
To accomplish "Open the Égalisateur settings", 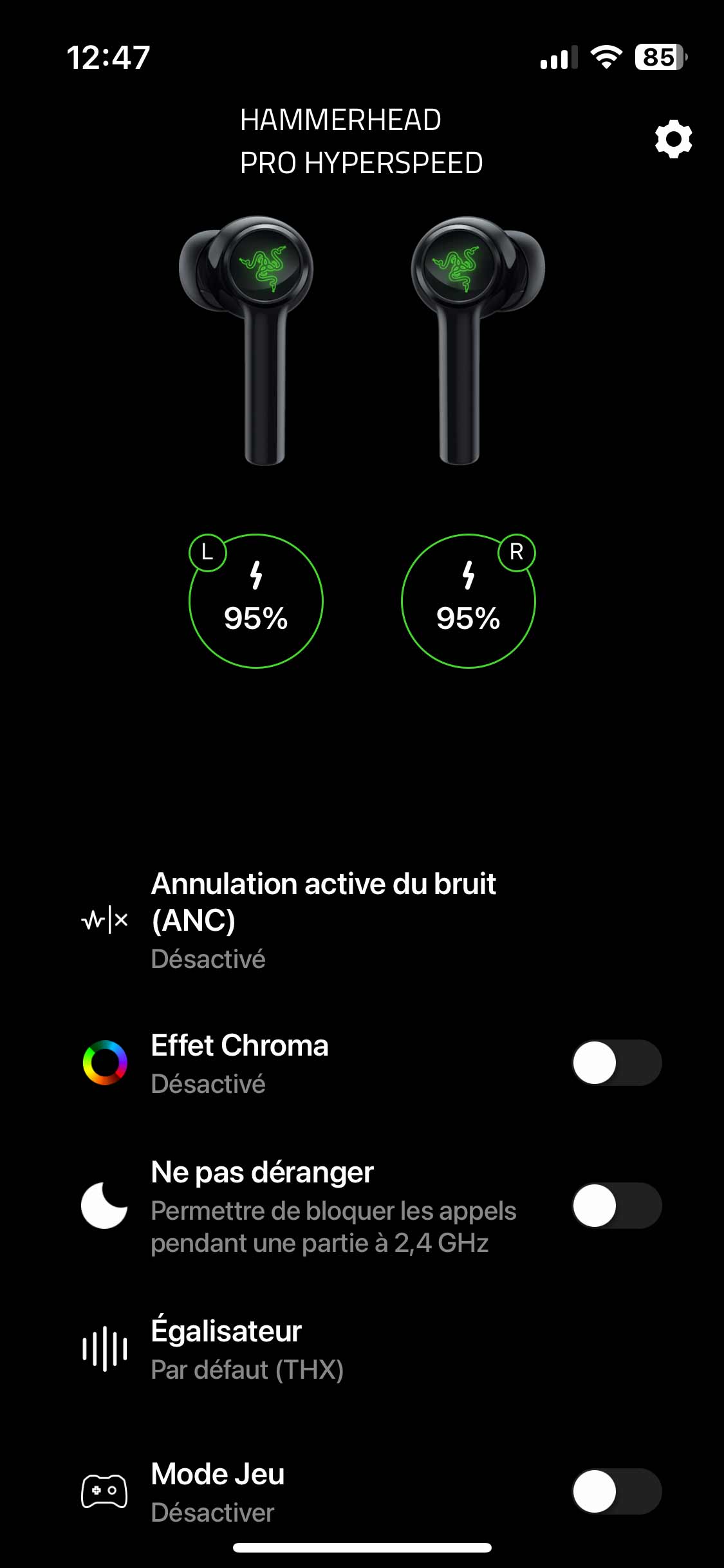I will pos(246,1349).
